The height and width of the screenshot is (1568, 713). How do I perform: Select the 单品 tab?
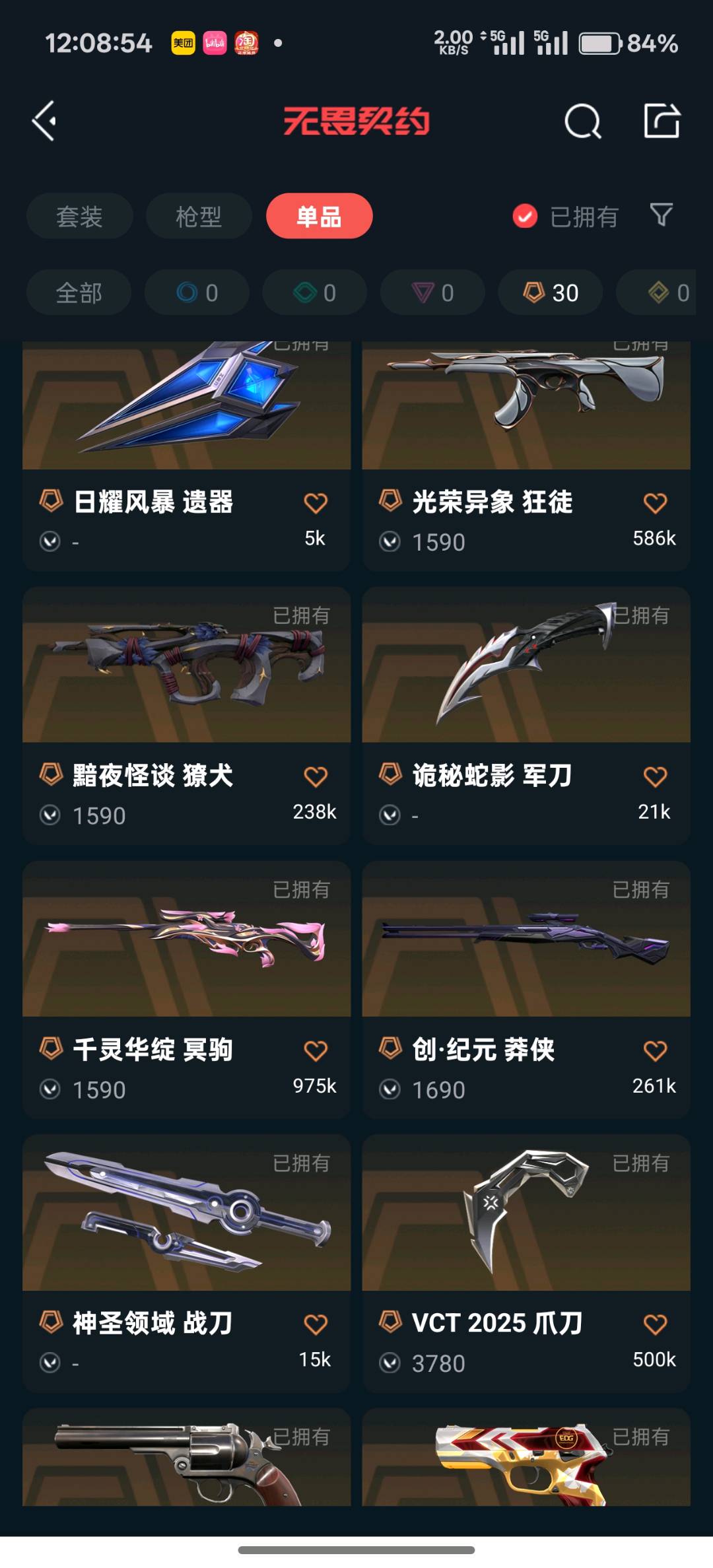pyautogui.click(x=319, y=217)
